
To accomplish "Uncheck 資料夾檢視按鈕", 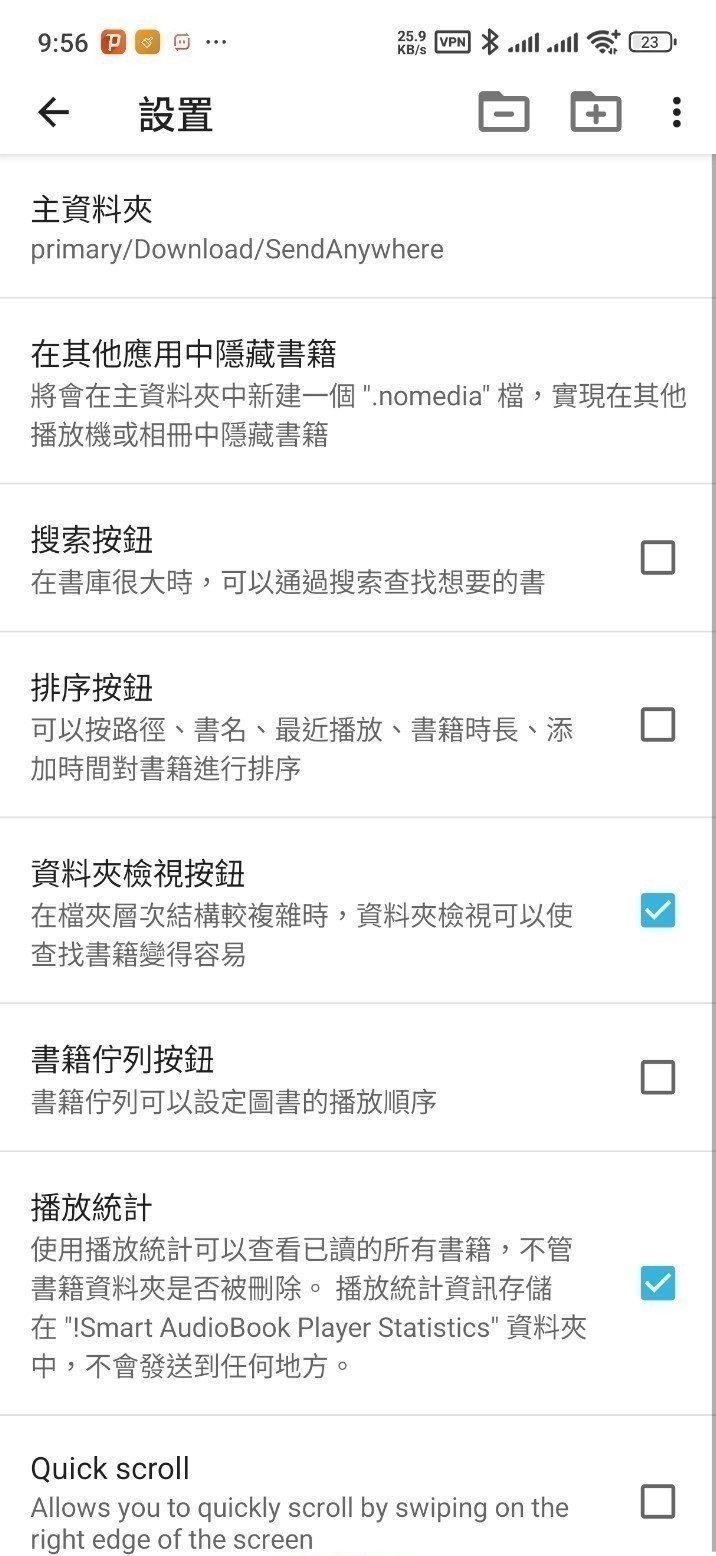I will 657,911.
